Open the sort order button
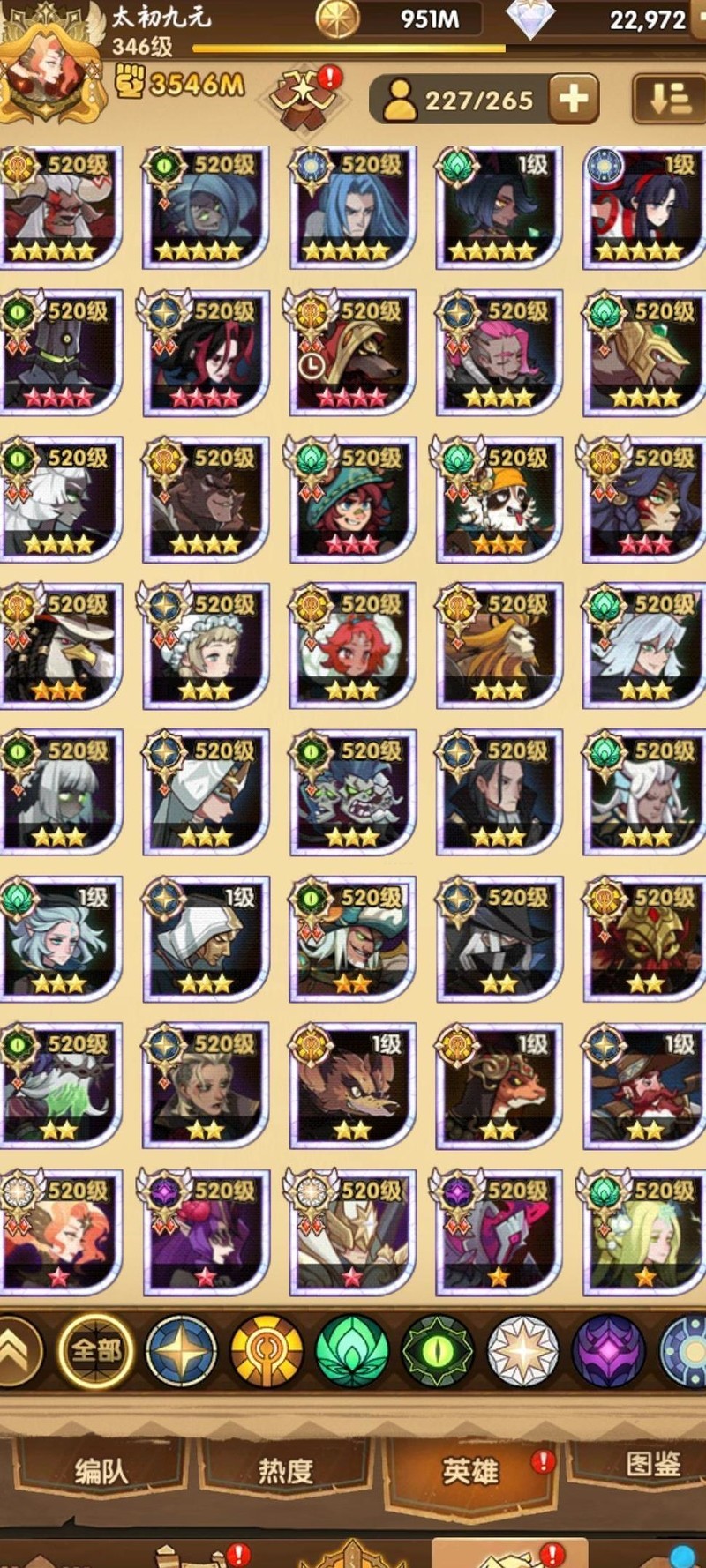This screenshot has height=1568, width=706. (x=667, y=99)
